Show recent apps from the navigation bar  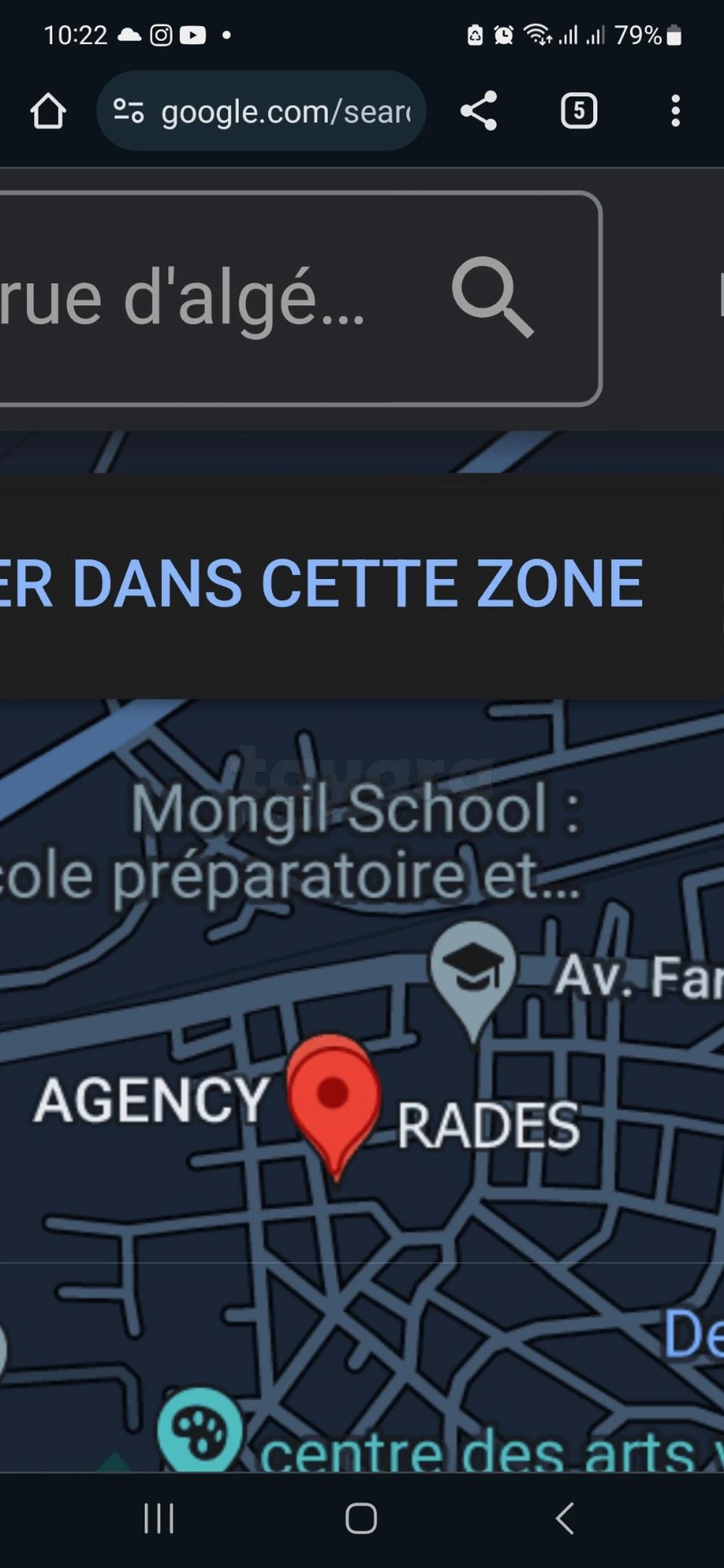[x=159, y=1518]
